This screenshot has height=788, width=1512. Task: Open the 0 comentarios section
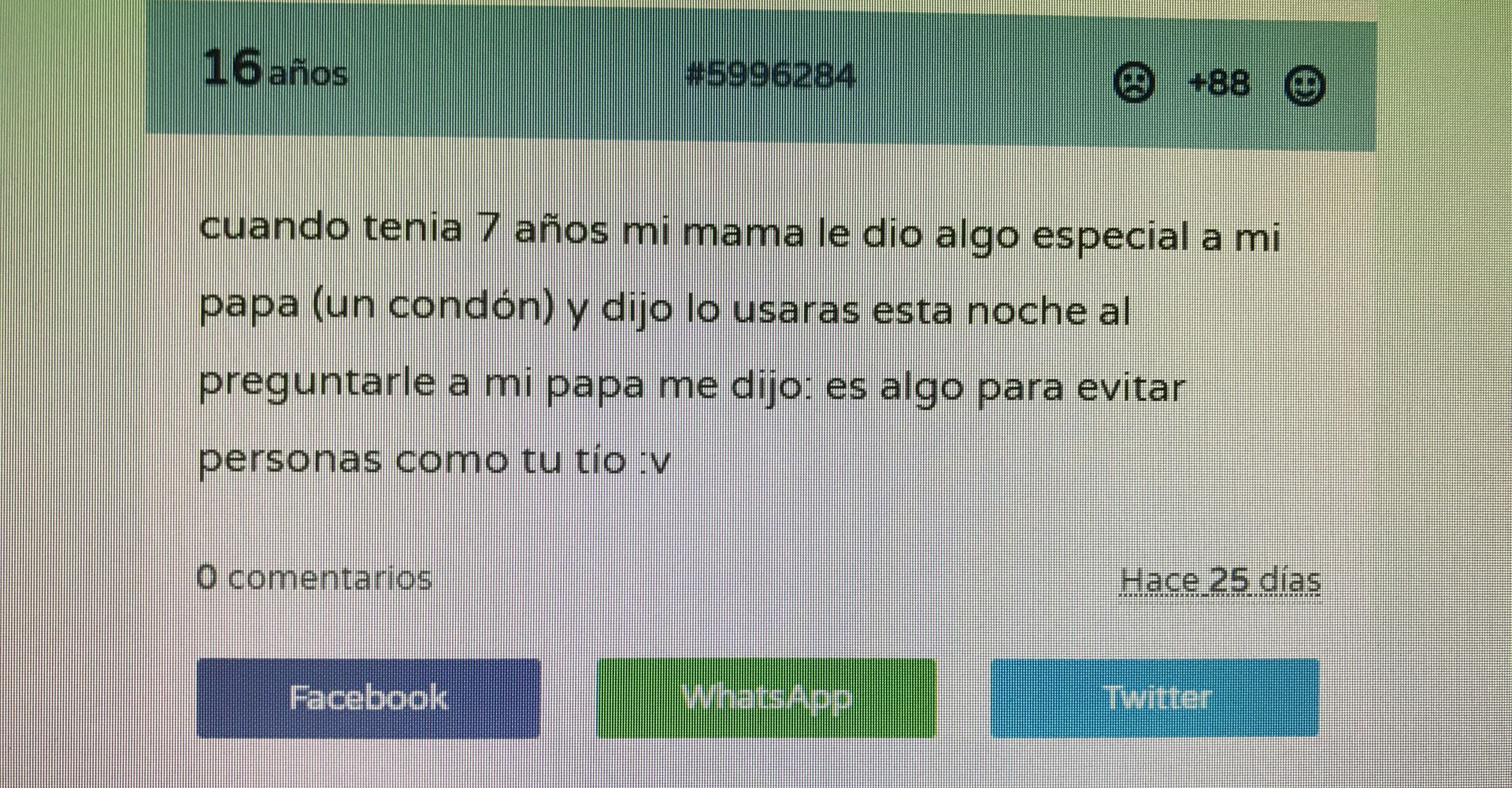[x=314, y=578]
